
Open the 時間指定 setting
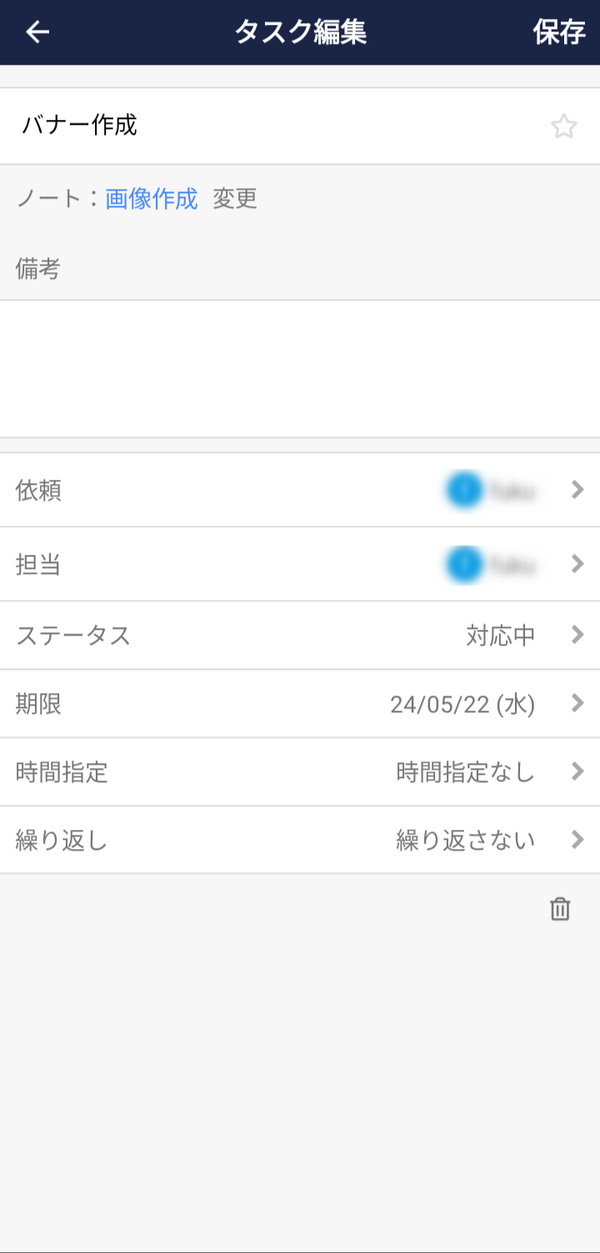click(300, 772)
